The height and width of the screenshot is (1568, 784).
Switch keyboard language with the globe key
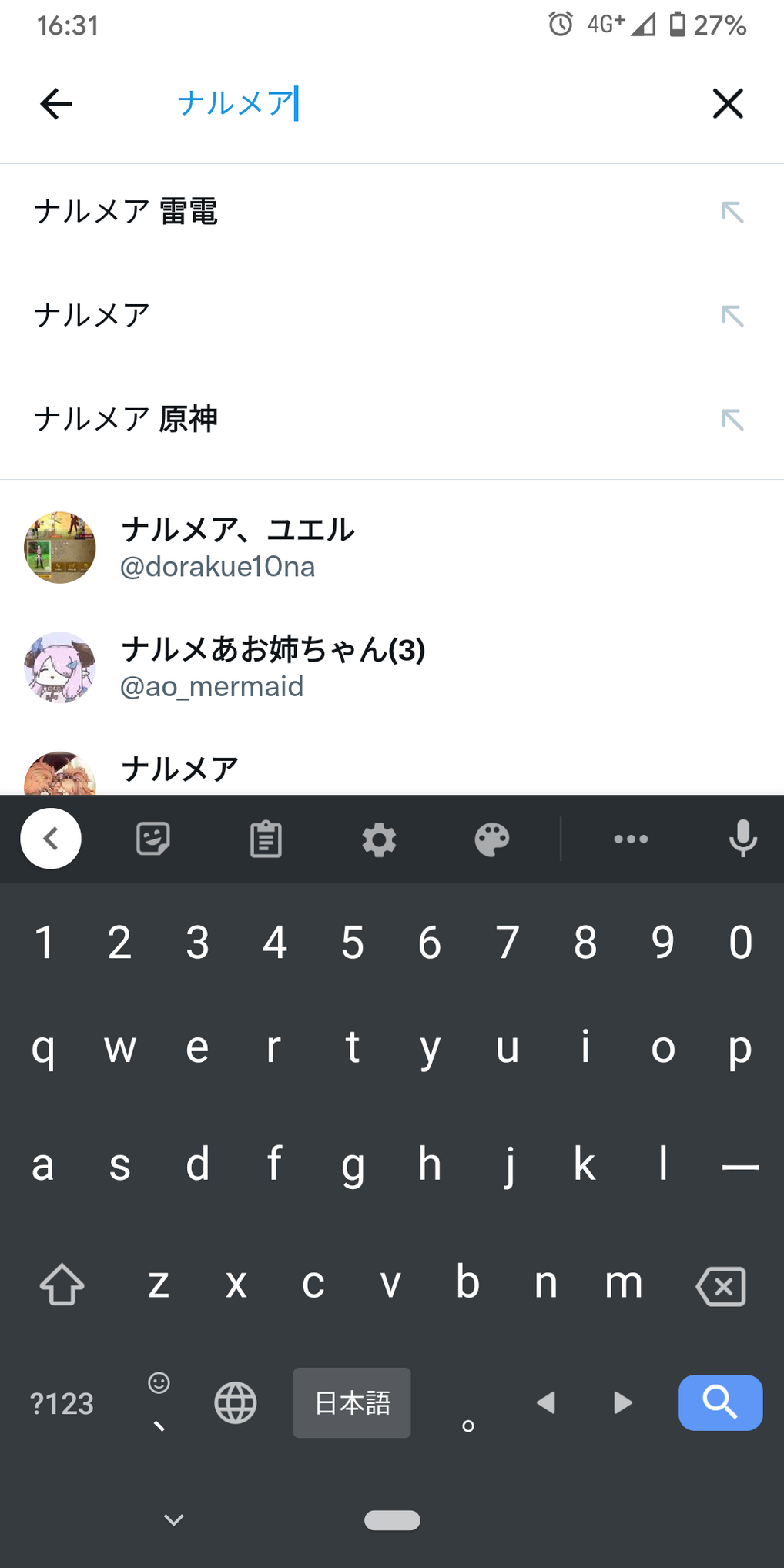coord(235,1402)
